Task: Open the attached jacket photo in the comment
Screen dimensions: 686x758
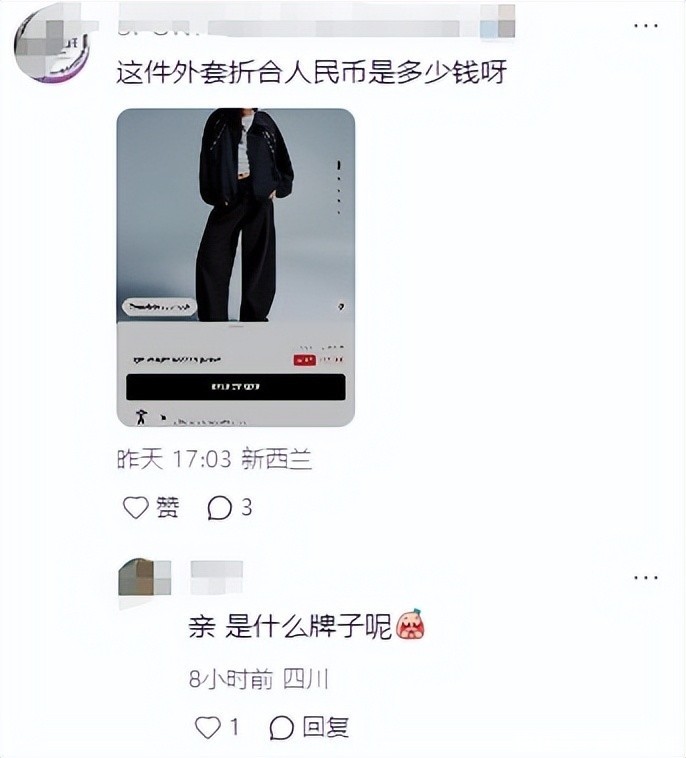Action: (x=236, y=267)
